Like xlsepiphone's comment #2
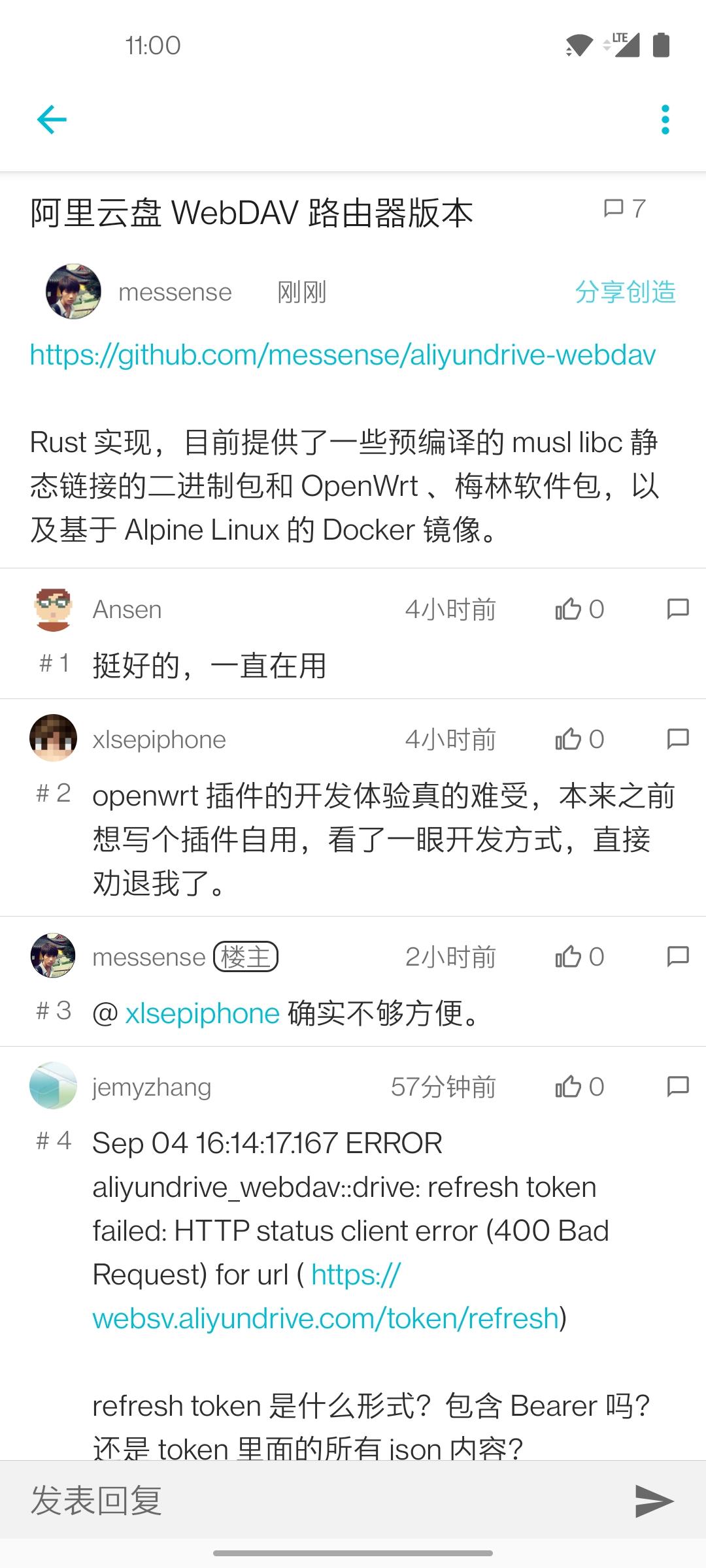The image size is (706, 1568). 567,739
